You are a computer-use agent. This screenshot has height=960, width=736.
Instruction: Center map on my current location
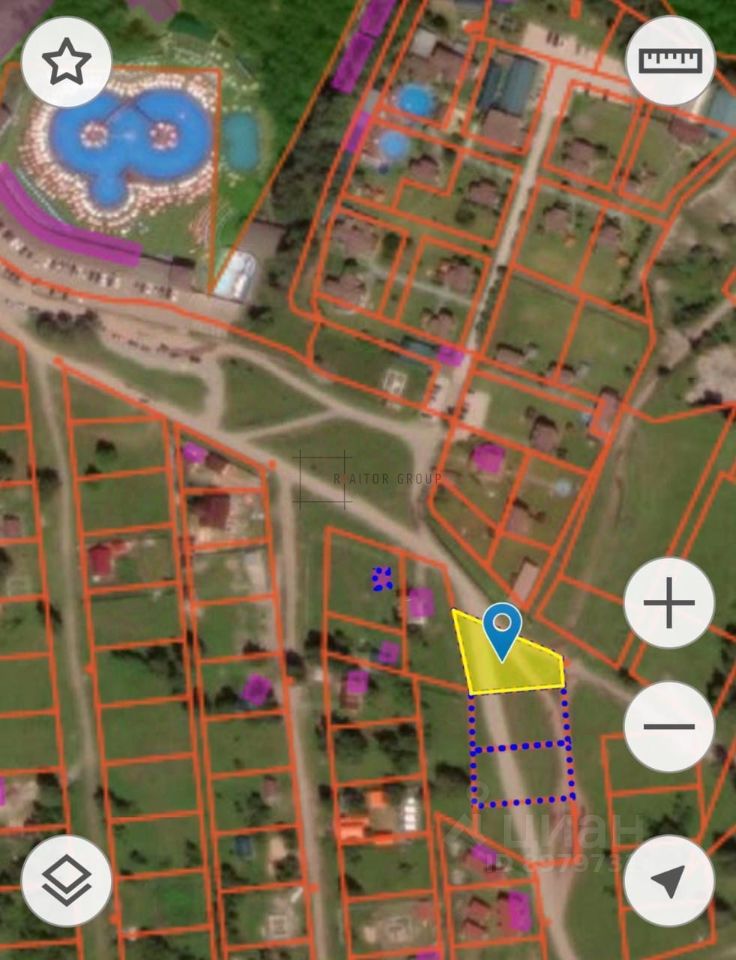coord(669,880)
